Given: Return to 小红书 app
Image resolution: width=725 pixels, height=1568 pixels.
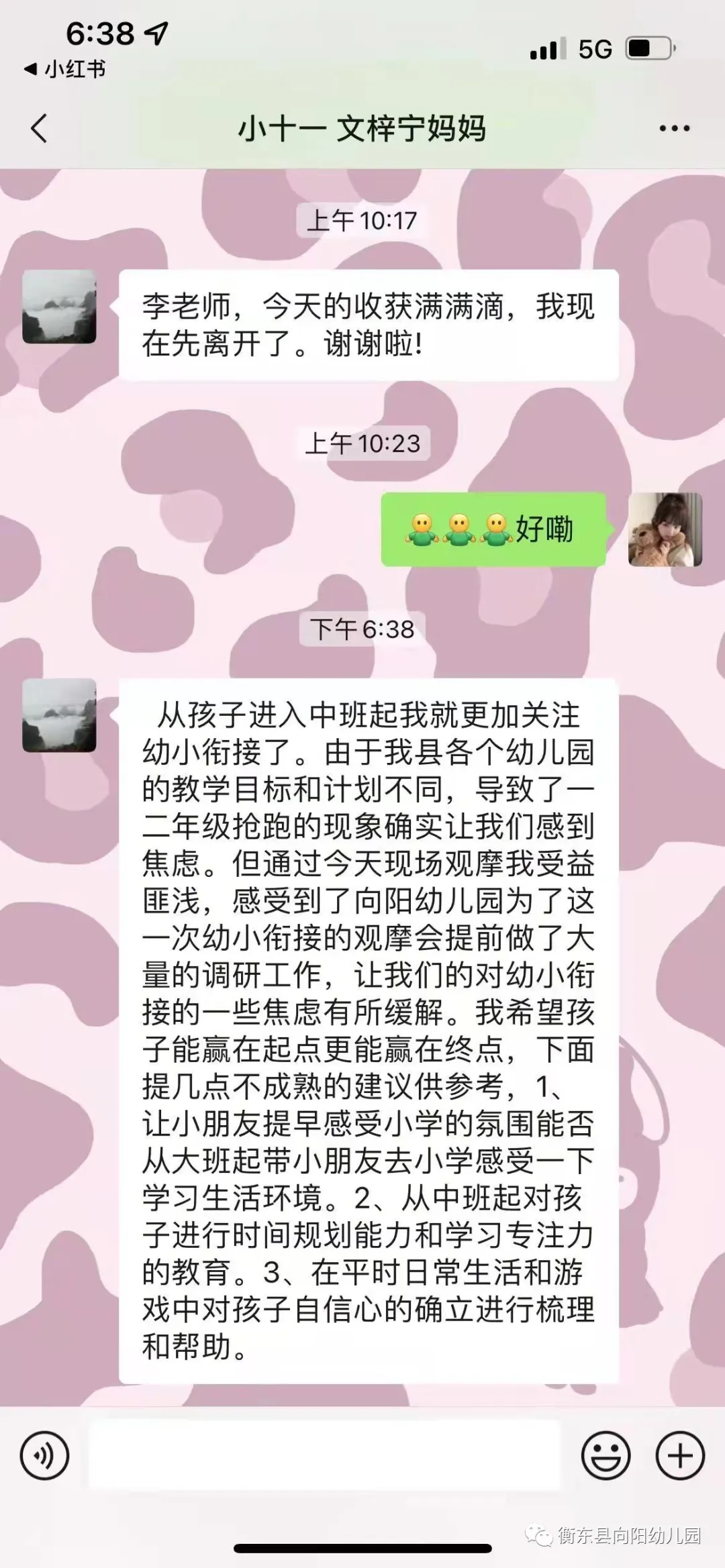Looking at the screenshot, I should [66, 69].
